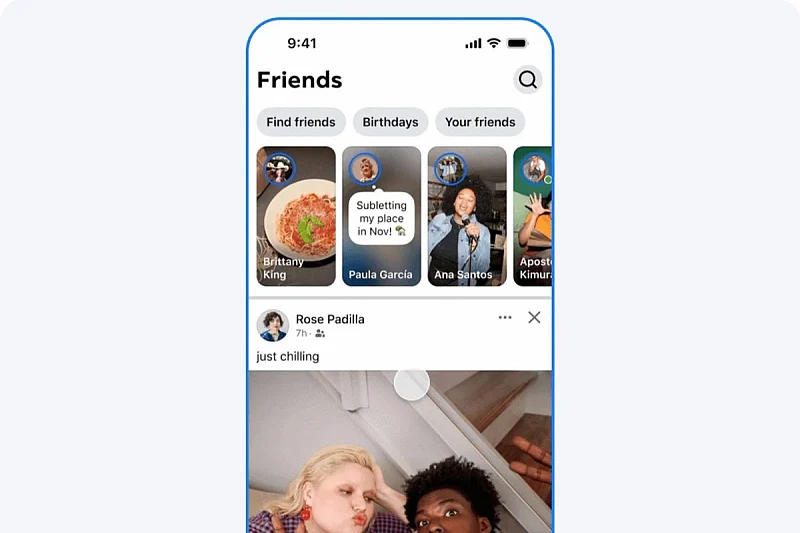The height and width of the screenshot is (533, 800).
Task: Tap Rose Padilla's profile picture
Action: 273,325
